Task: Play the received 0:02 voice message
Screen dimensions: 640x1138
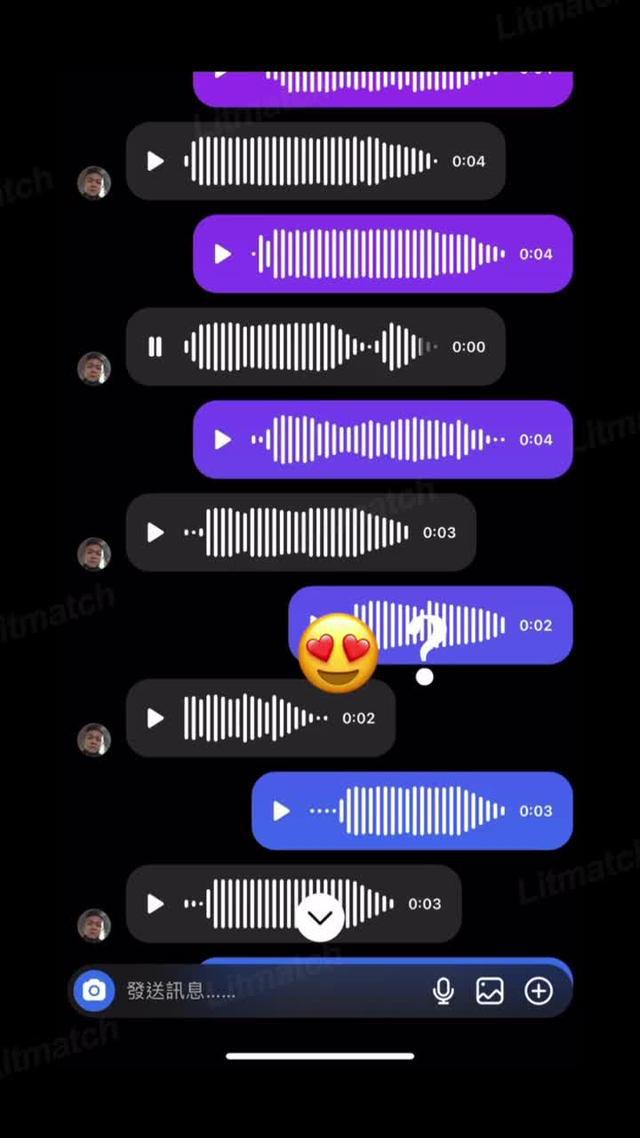Action: click(x=155, y=718)
